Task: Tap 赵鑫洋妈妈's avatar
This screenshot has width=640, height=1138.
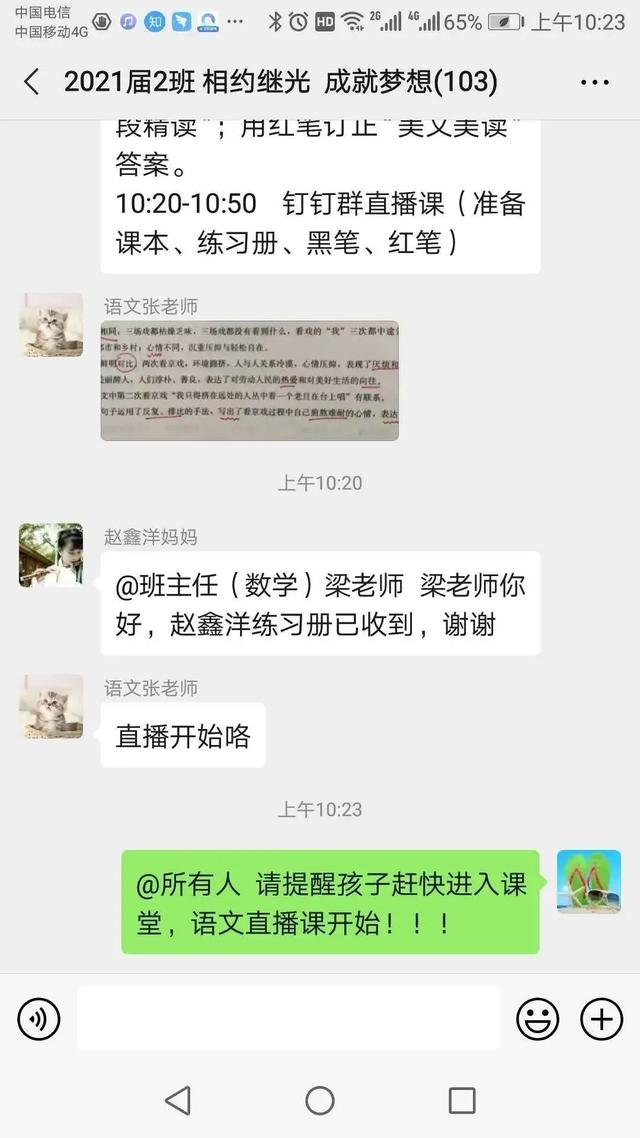Action: tap(51, 555)
